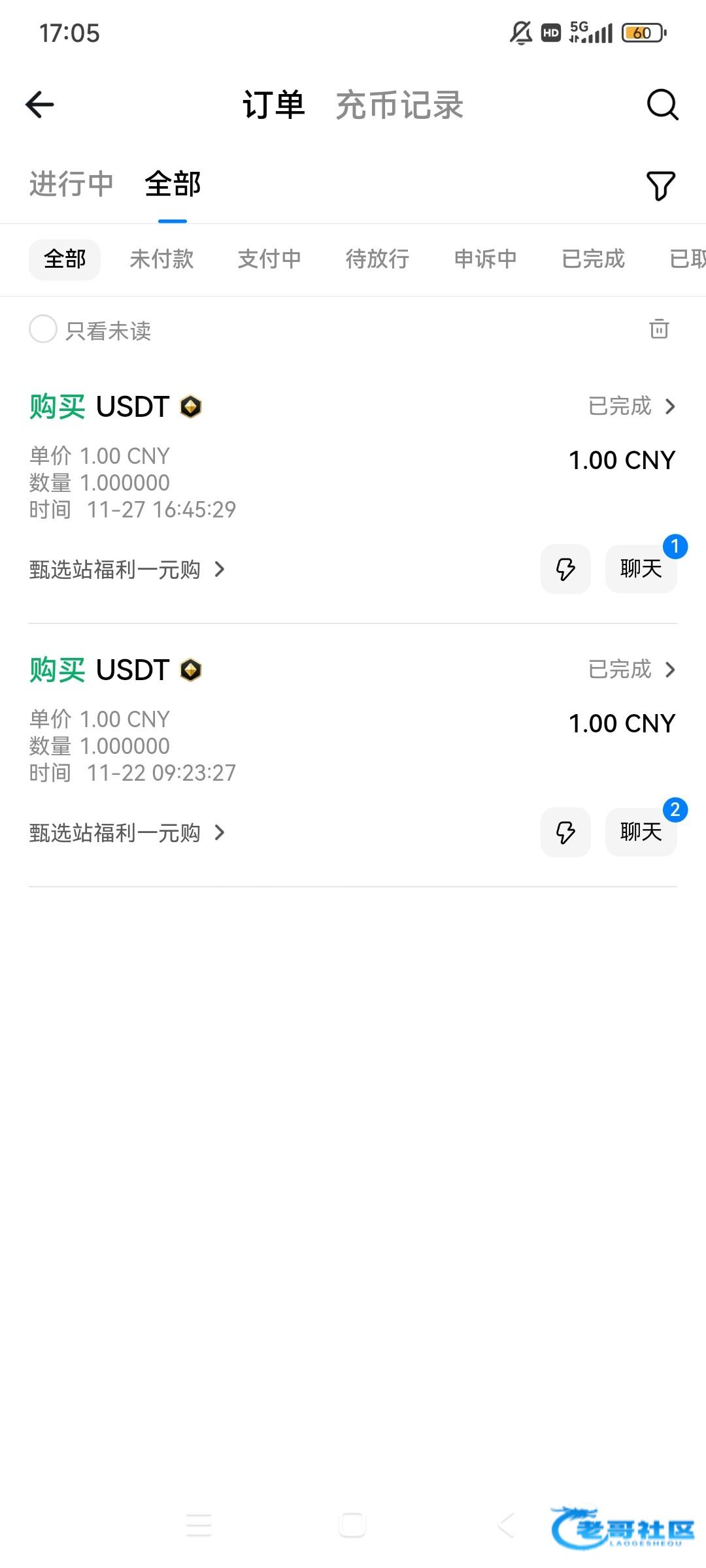Switch to the 进行中 tab
The height and width of the screenshot is (1568, 706).
71,184
